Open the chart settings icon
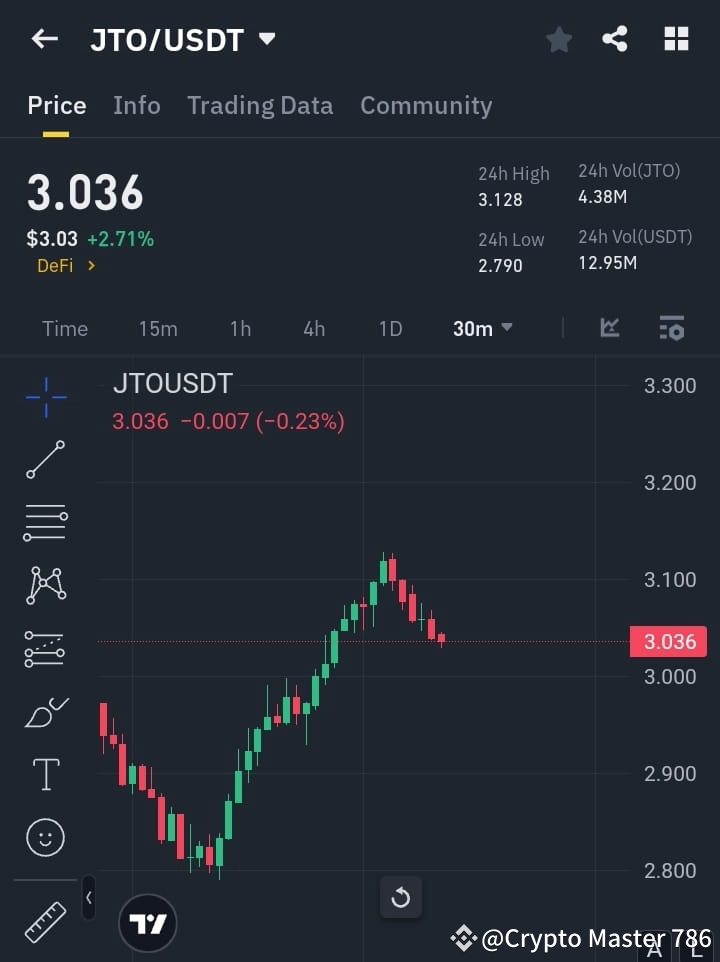The height and width of the screenshot is (962, 720). (x=671, y=328)
